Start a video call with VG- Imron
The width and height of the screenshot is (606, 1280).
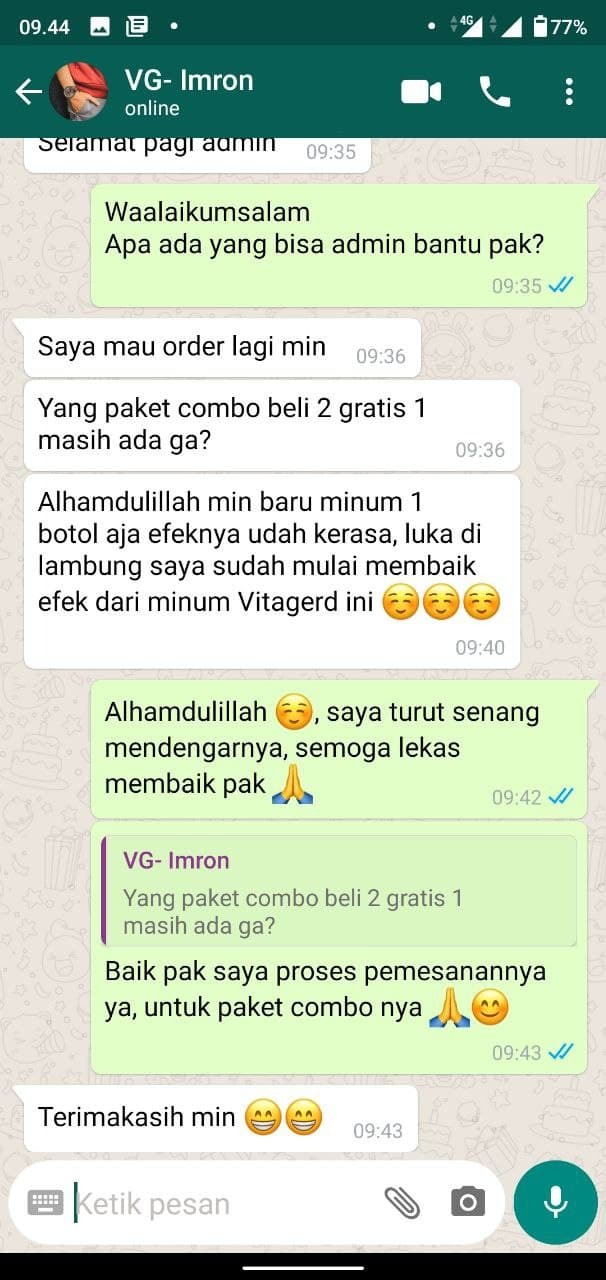[x=421, y=92]
